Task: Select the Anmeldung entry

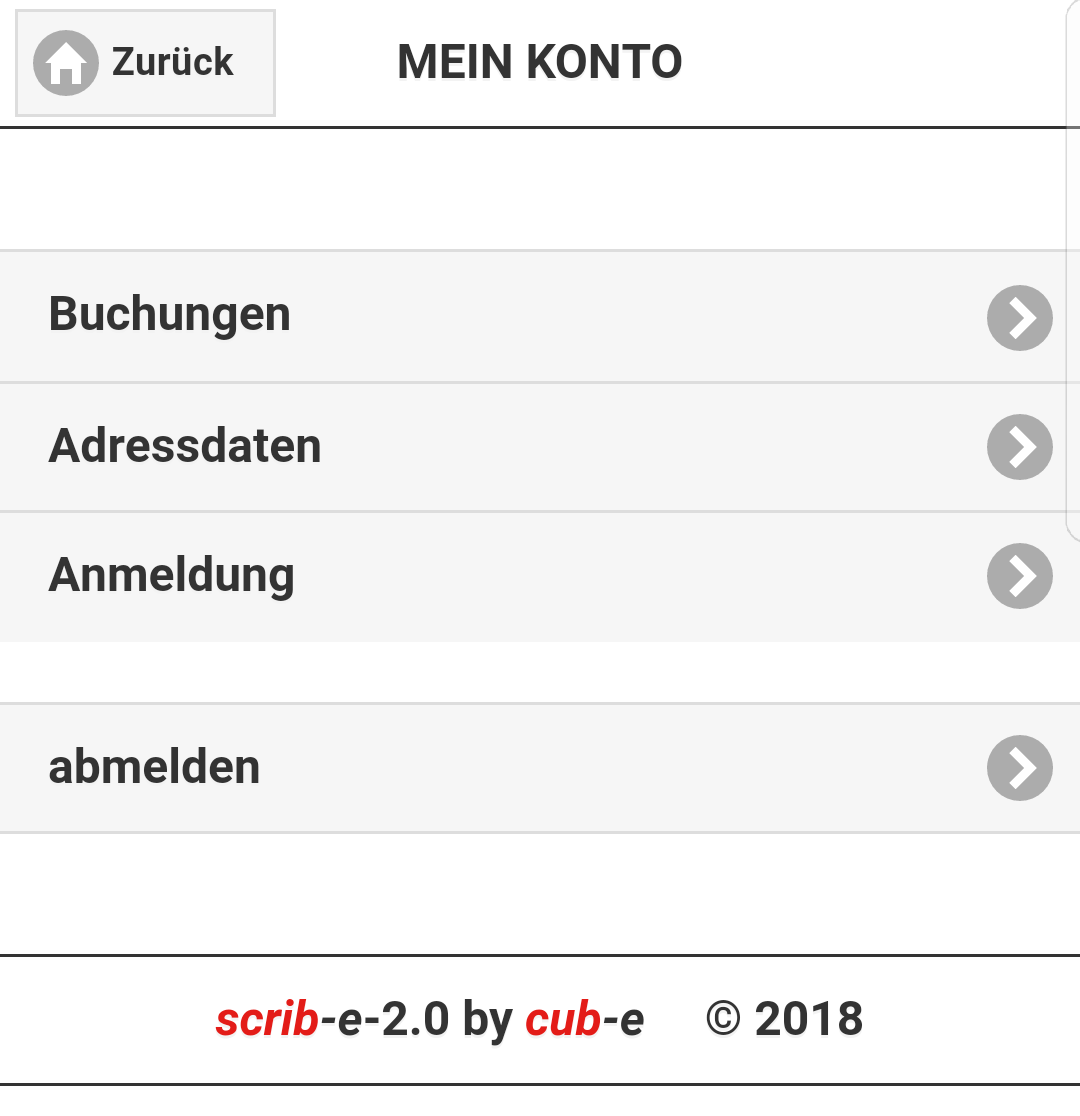Action: pos(540,576)
